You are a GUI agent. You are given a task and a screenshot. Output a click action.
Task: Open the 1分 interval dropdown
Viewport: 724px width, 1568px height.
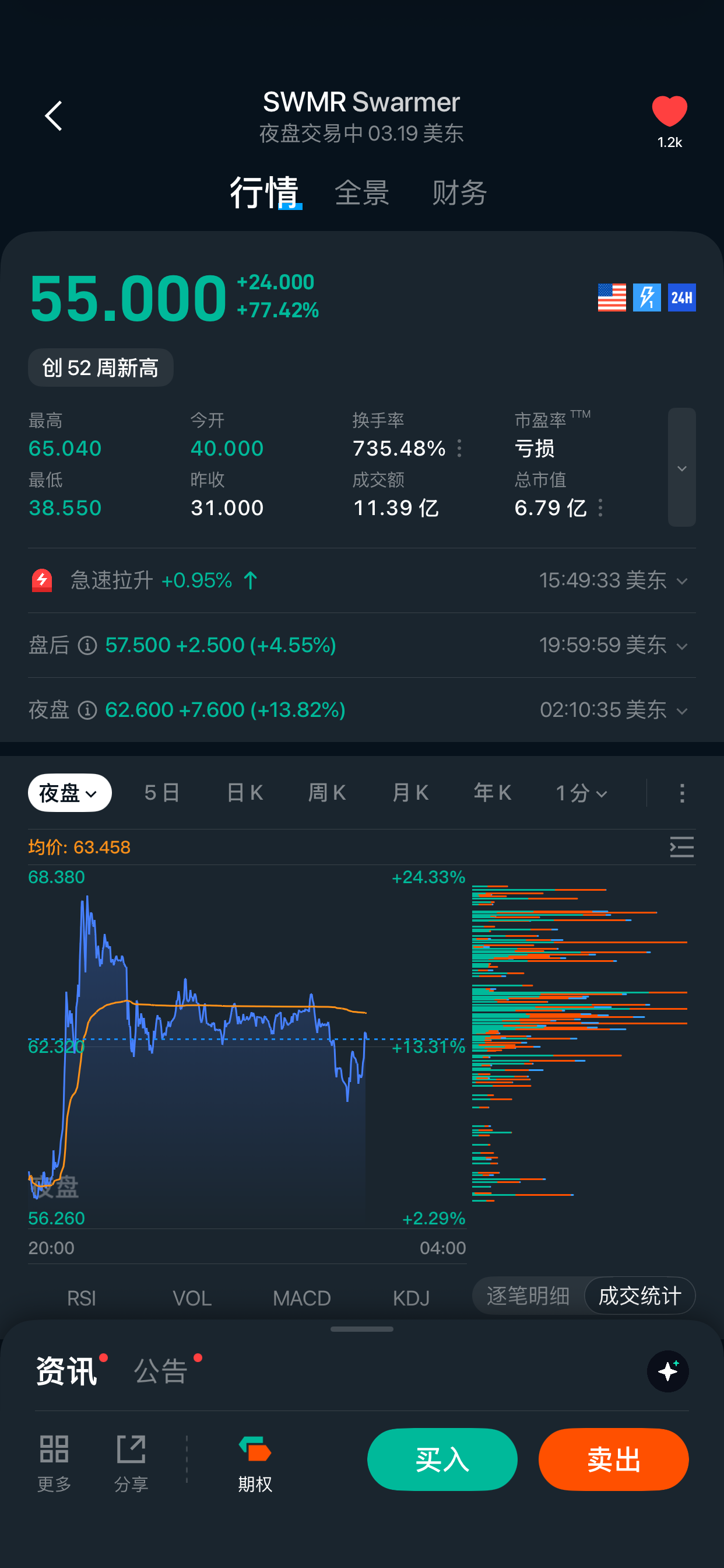[581, 793]
